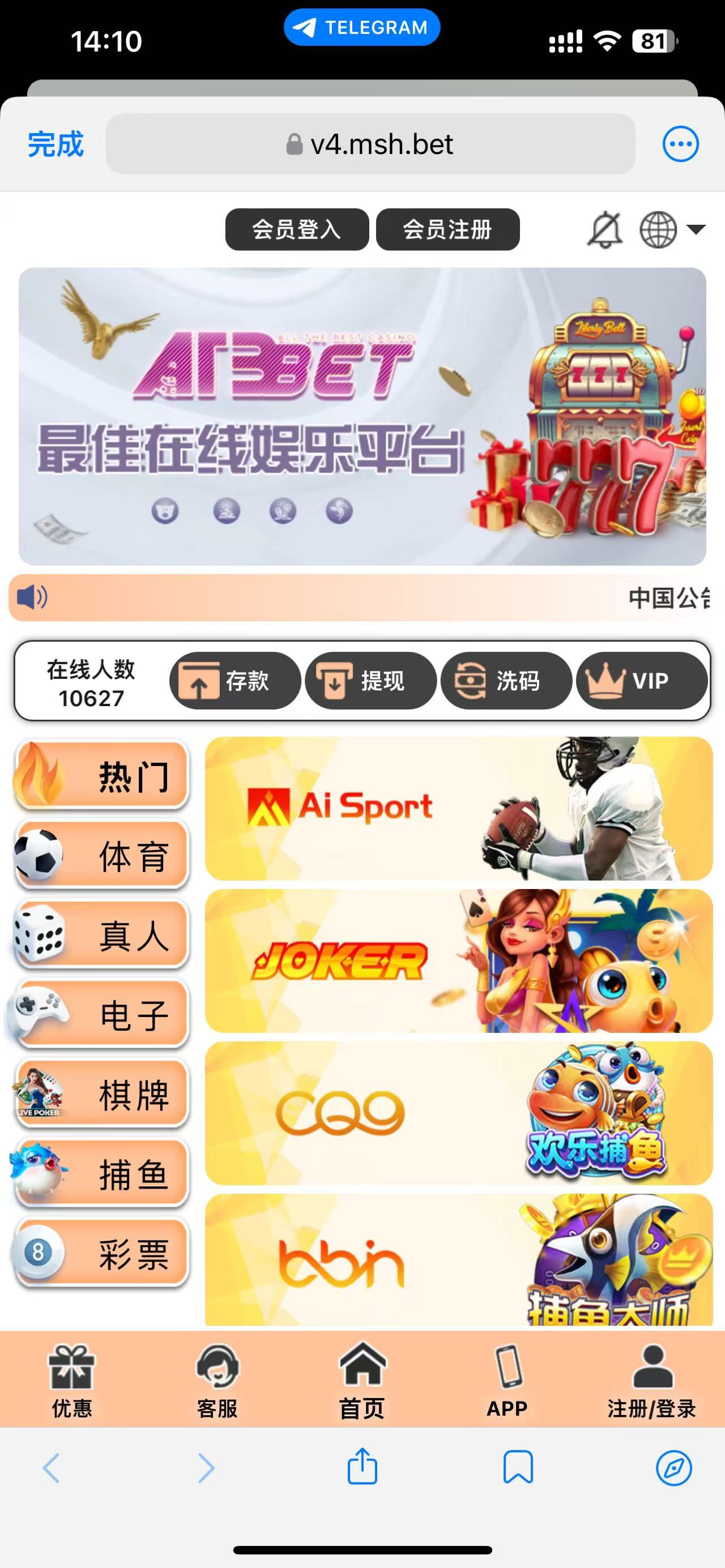Tap the 会员登入 login button
The height and width of the screenshot is (1568, 725).
point(297,229)
